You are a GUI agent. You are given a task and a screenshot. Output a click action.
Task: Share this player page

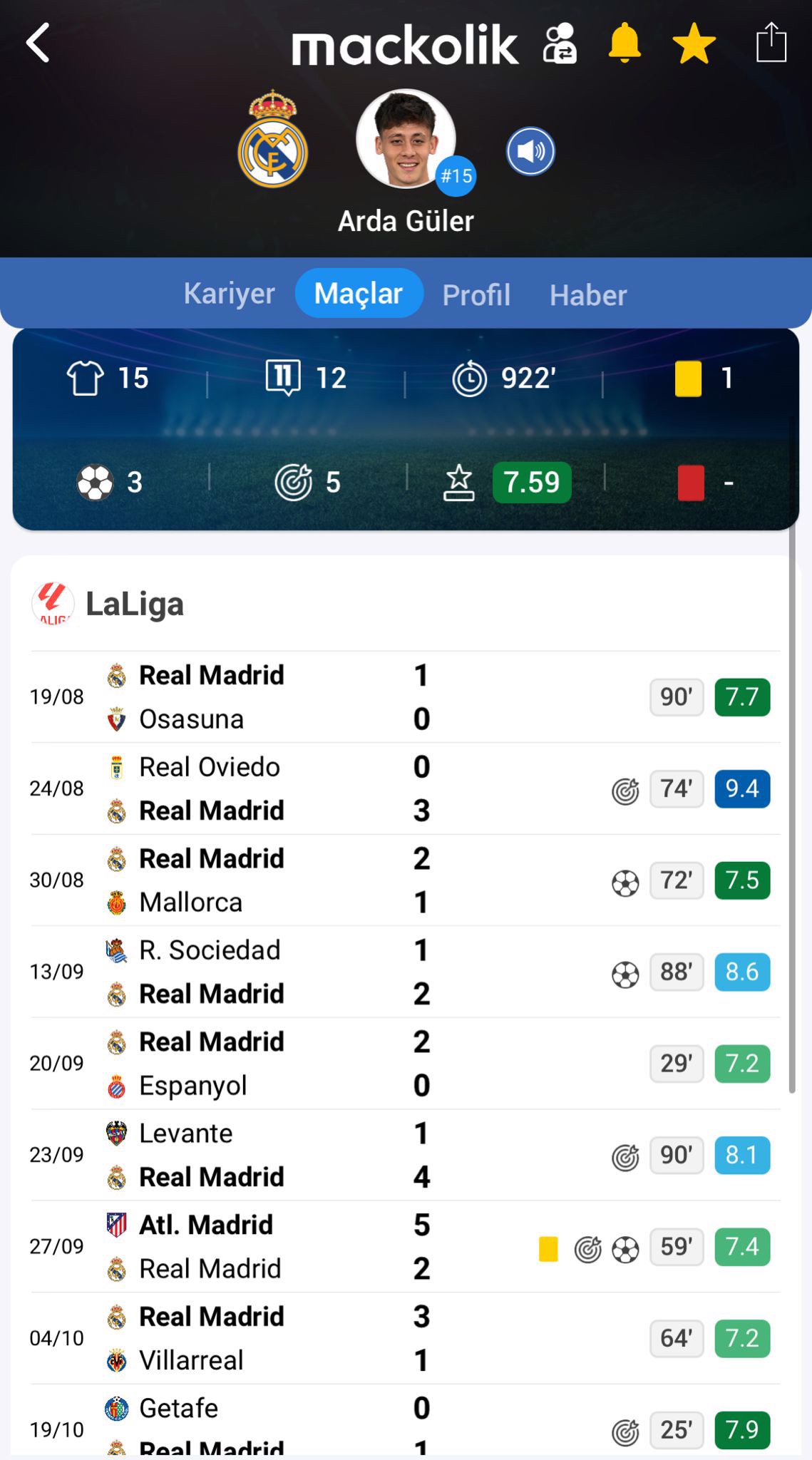pyautogui.click(x=771, y=43)
